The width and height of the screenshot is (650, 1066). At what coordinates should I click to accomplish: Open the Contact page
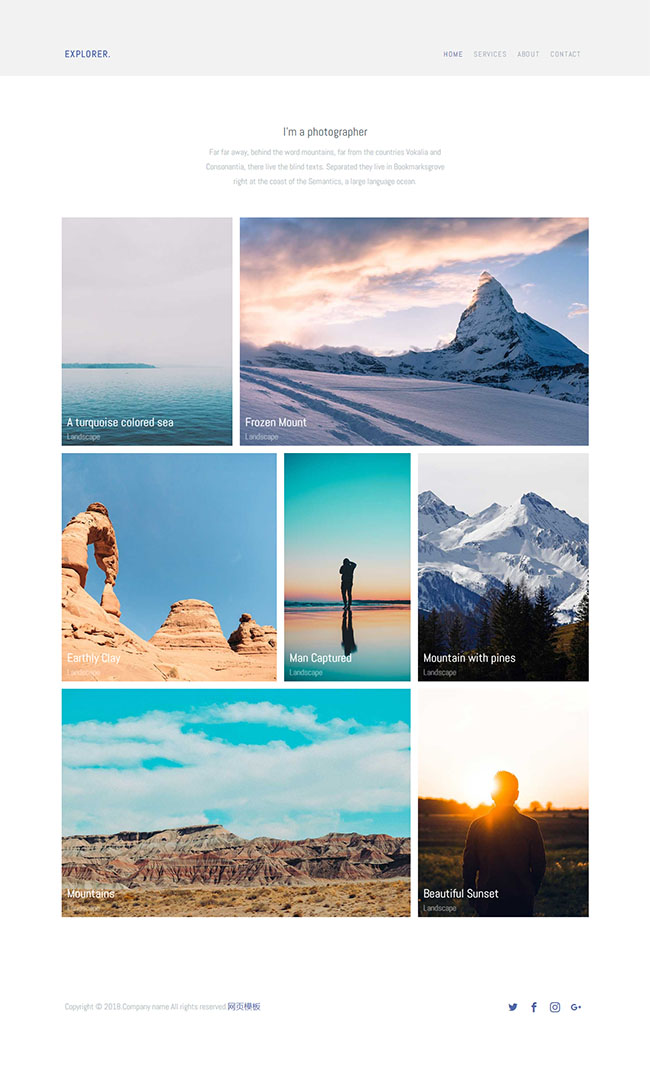[565, 54]
